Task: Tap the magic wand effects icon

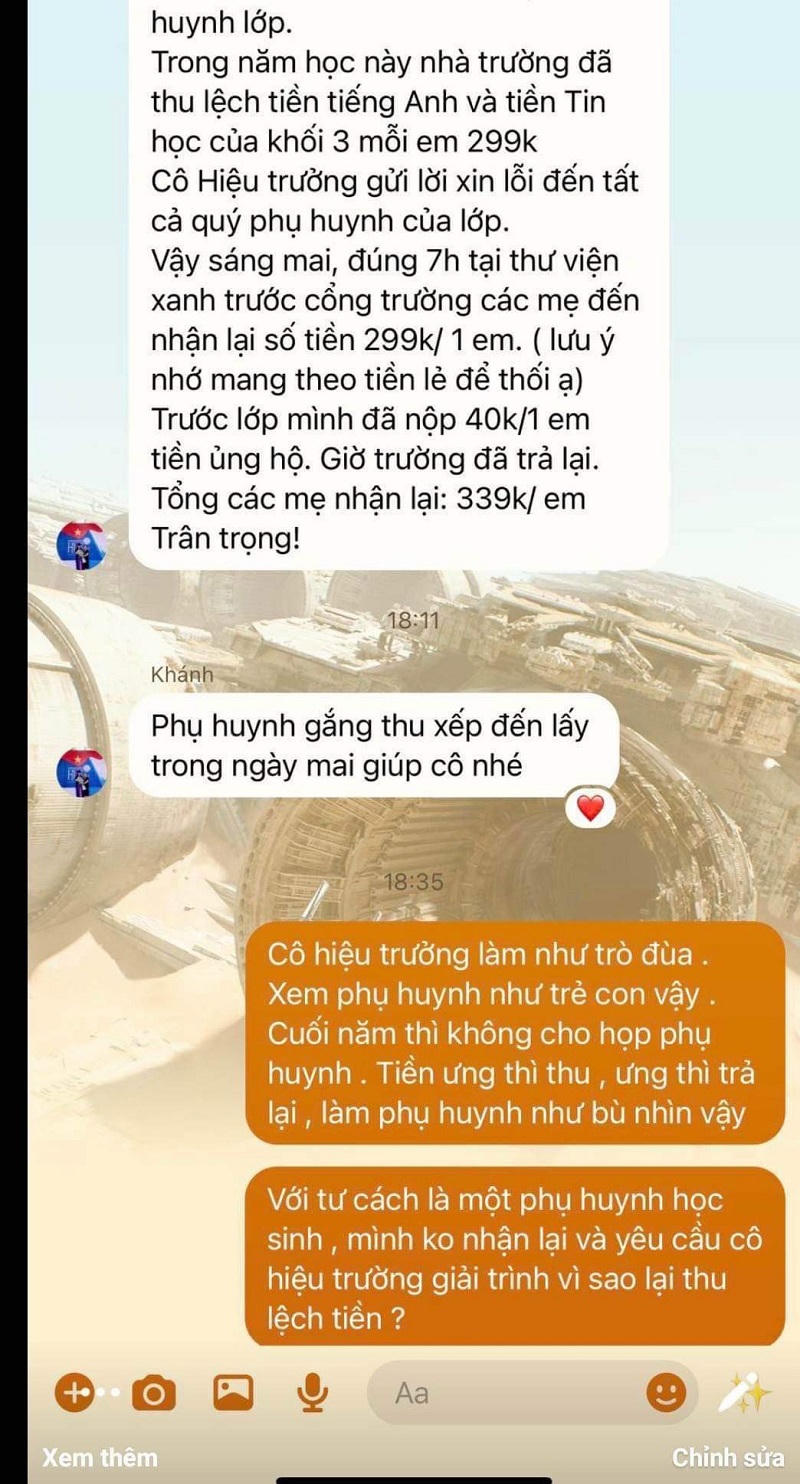Action: coord(745,1391)
